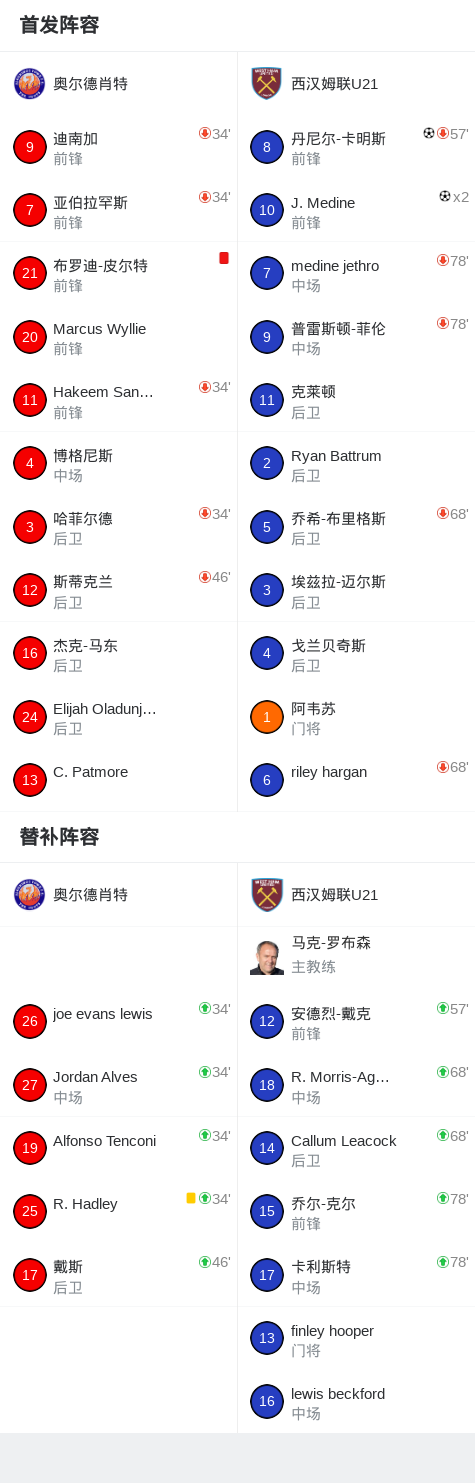The height and width of the screenshot is (1483, 475).
Task: View player 亚伯拉罕斯 profile
Action: coord(118,210)
